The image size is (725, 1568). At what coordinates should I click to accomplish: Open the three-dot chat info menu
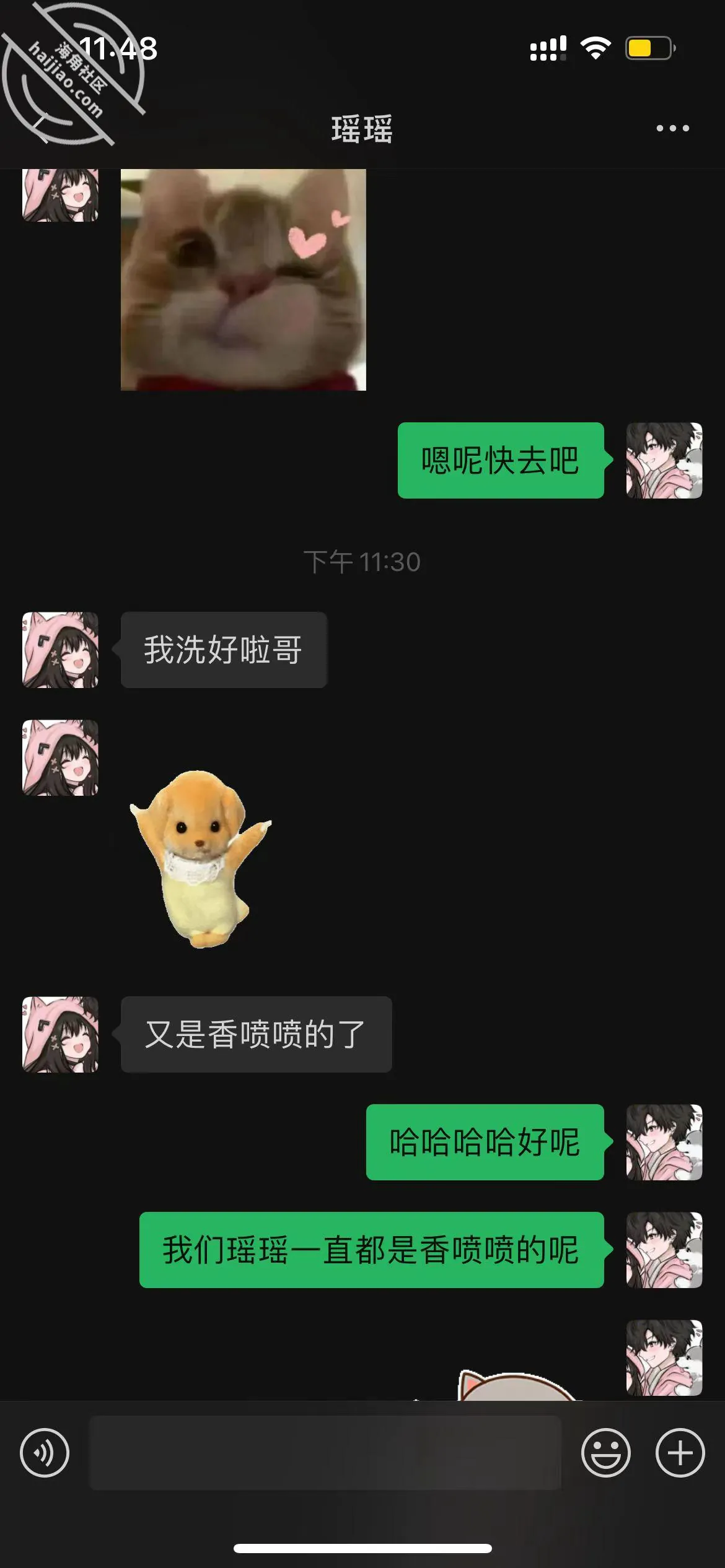[x=672, y=128]
